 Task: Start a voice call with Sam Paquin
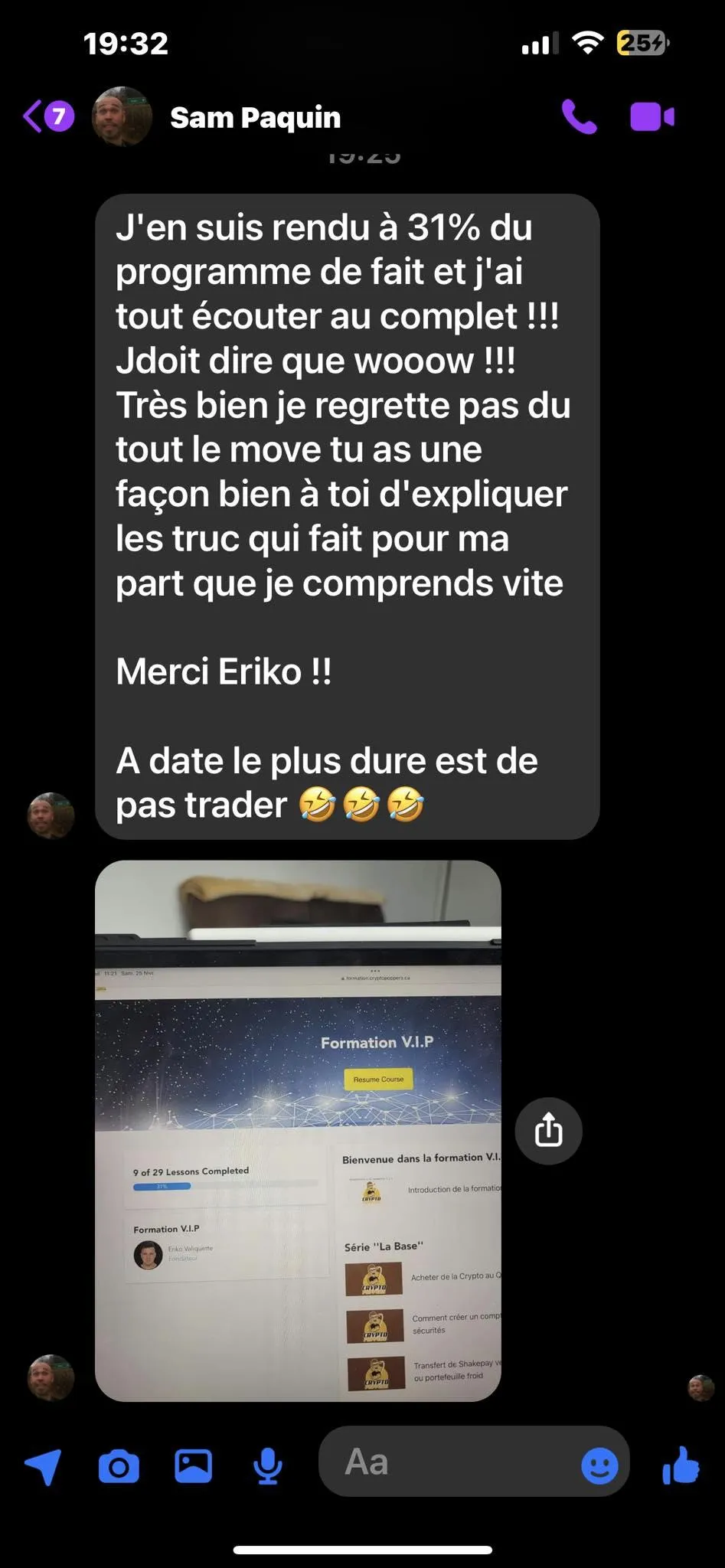579,117
